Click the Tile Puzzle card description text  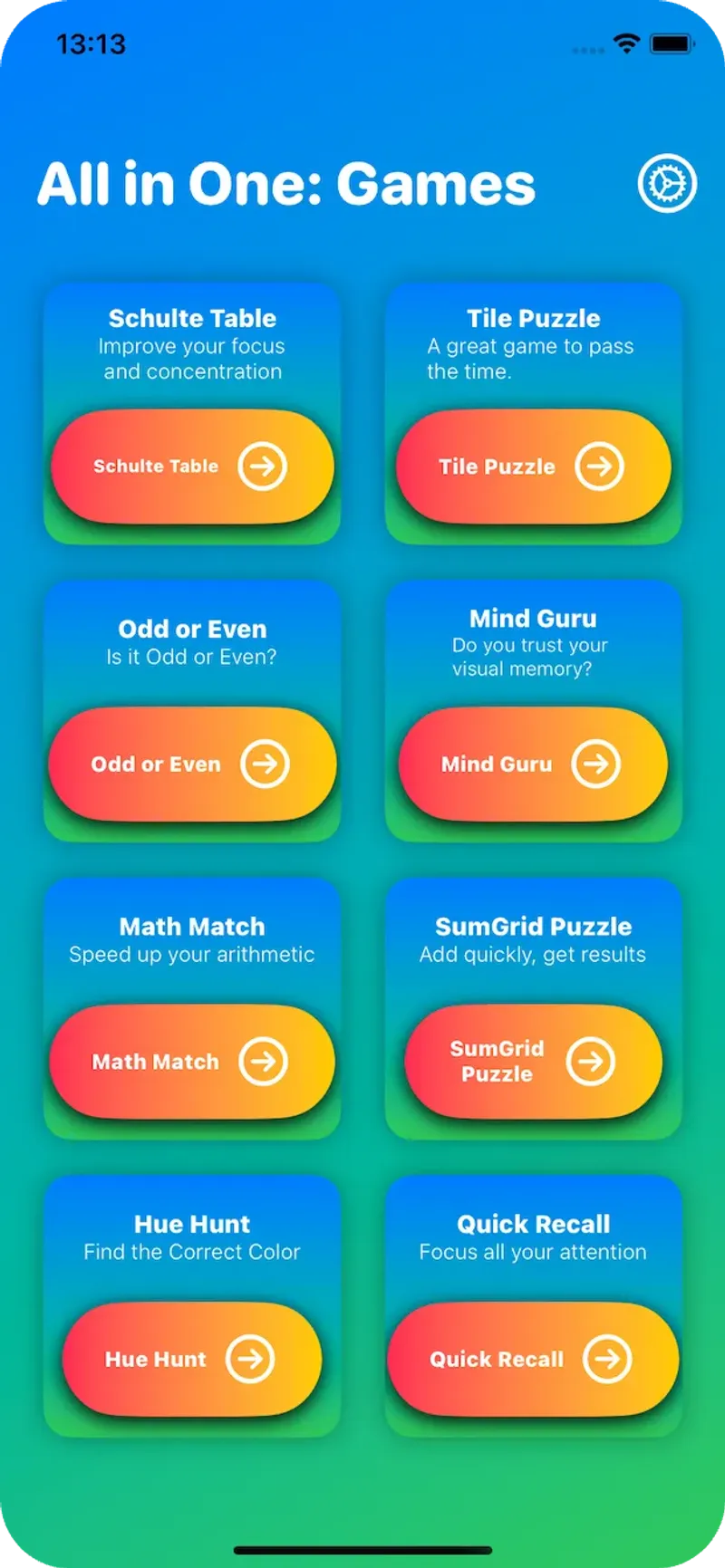click(x=531, y=359)
